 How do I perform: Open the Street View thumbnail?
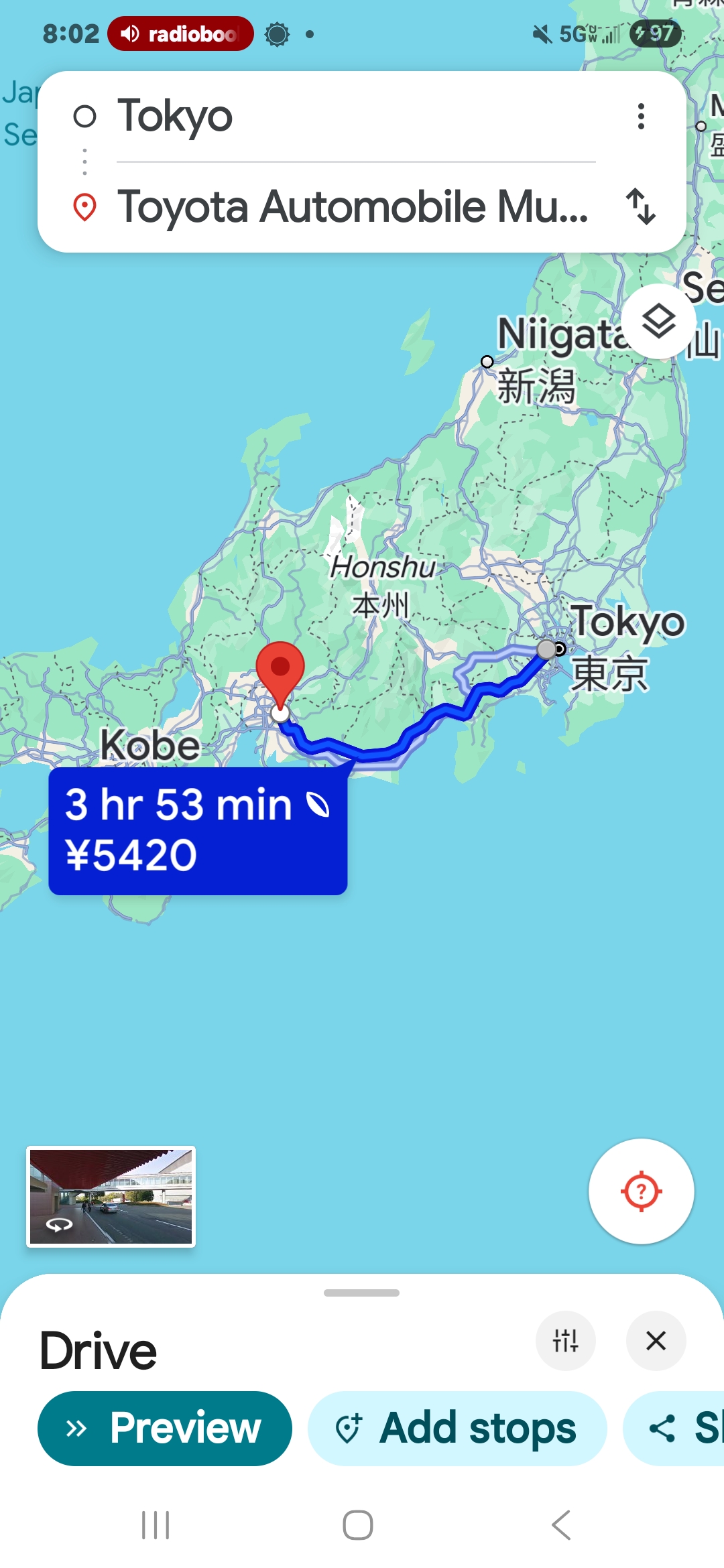[111, 1196]
